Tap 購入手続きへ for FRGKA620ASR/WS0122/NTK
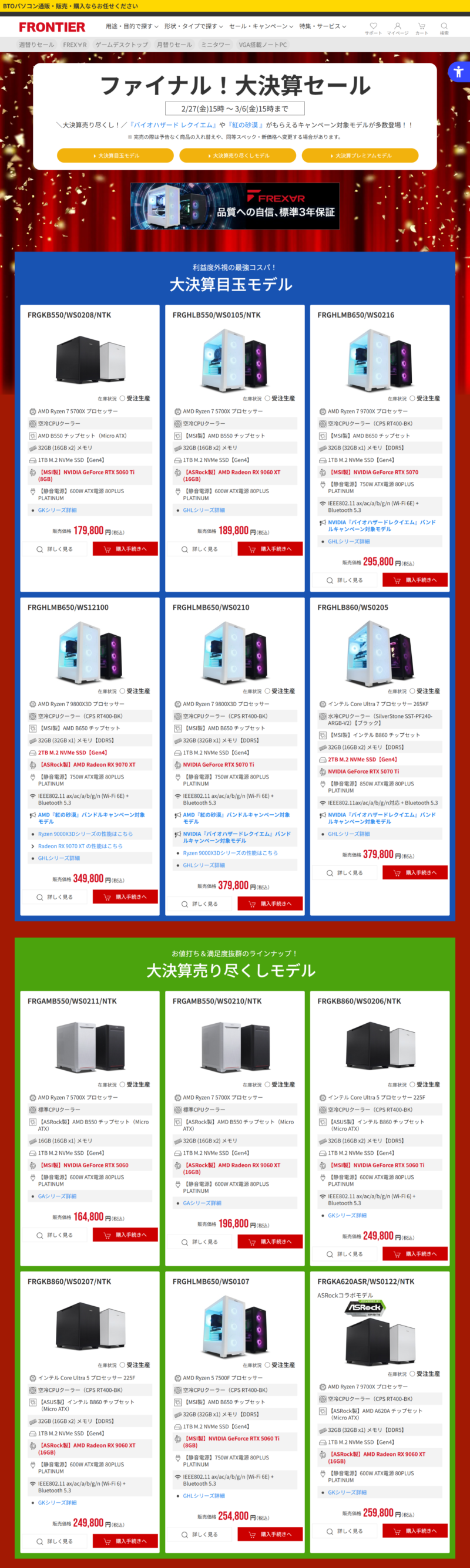This screenshot has height=1568, width=470. tap(415, 1531)
